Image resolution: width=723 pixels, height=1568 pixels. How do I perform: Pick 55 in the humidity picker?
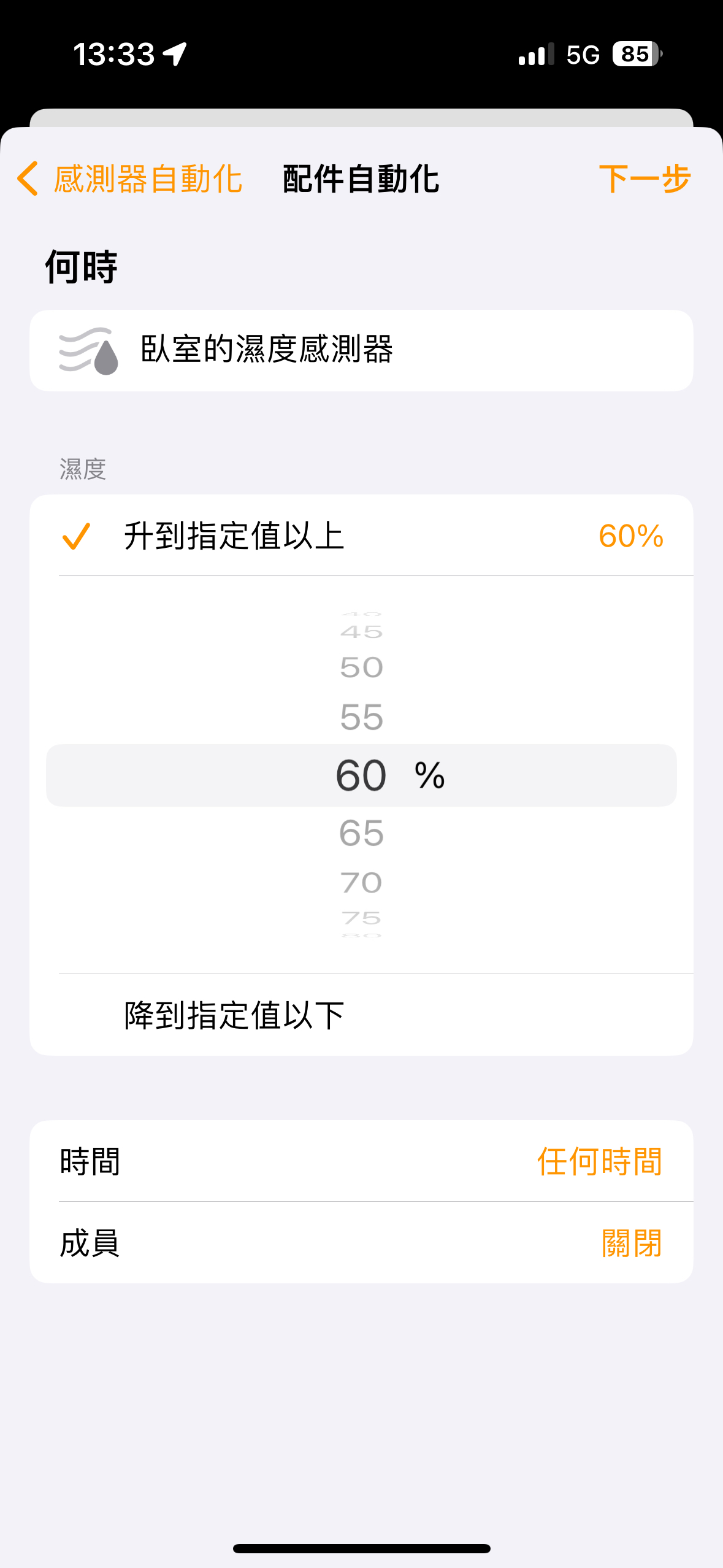tap(361, 717)
